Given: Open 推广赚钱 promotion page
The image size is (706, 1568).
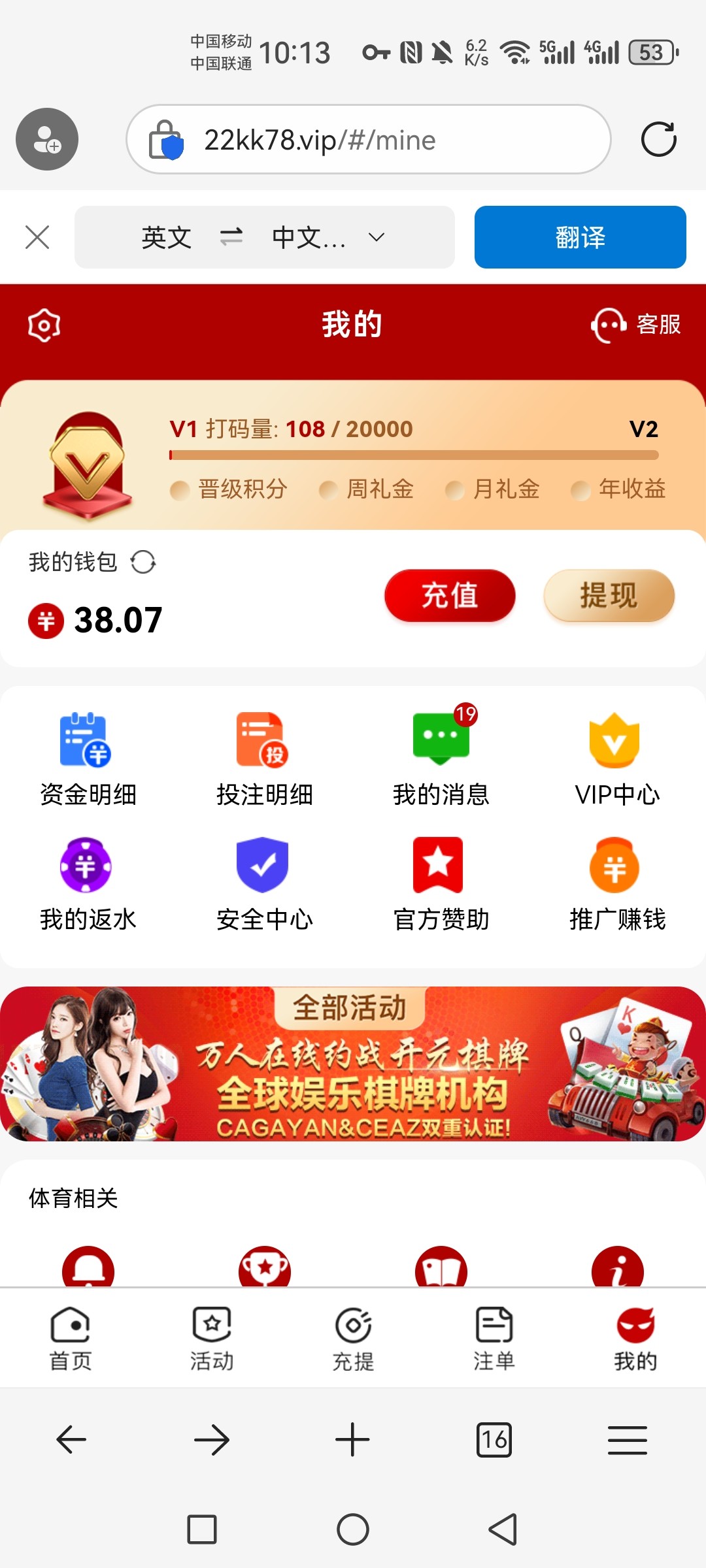Looking at the screenshot, I should pos(617,885).
